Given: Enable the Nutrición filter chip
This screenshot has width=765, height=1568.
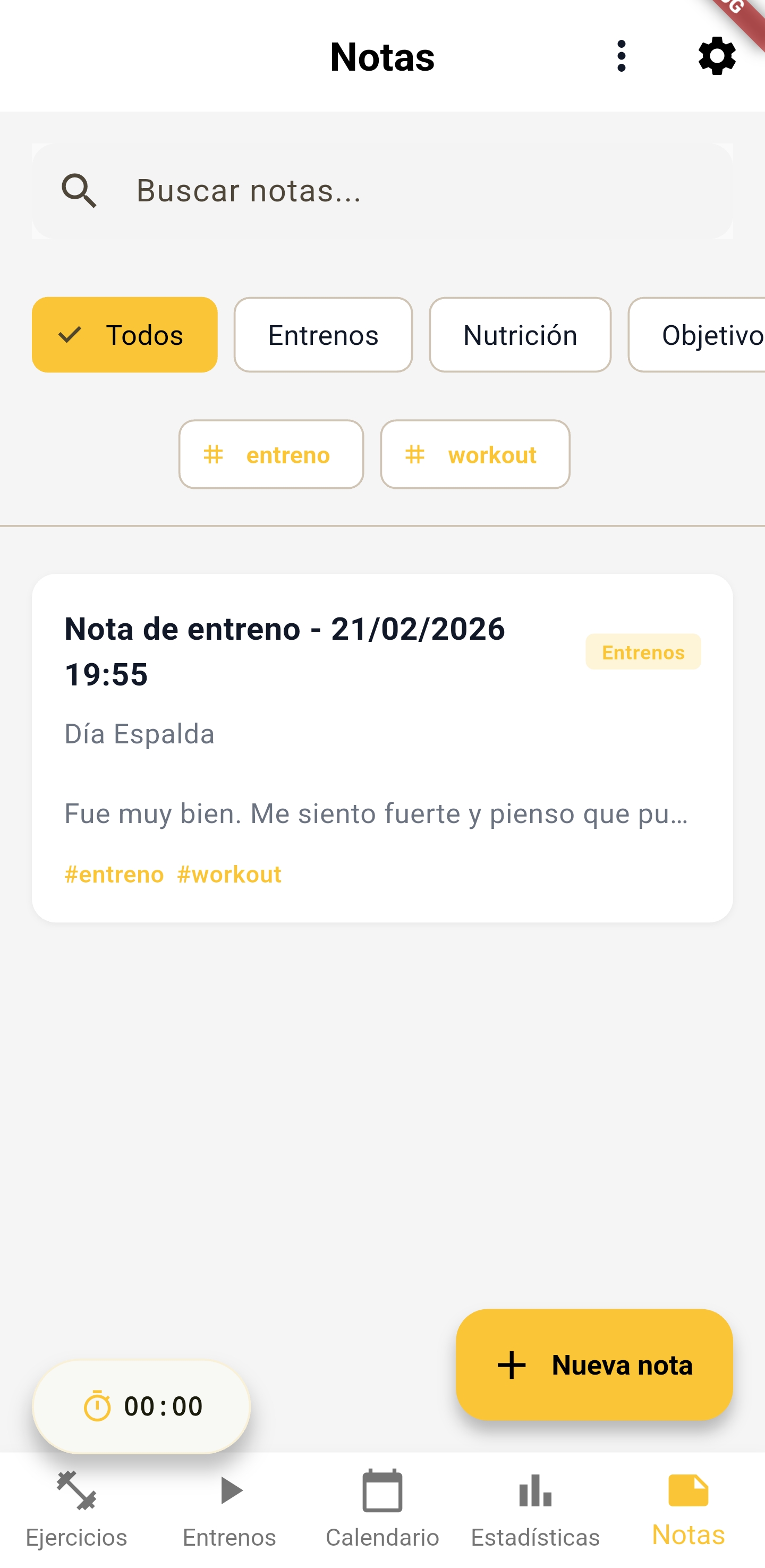Looking at the screenshot, I should pos(520,334).
